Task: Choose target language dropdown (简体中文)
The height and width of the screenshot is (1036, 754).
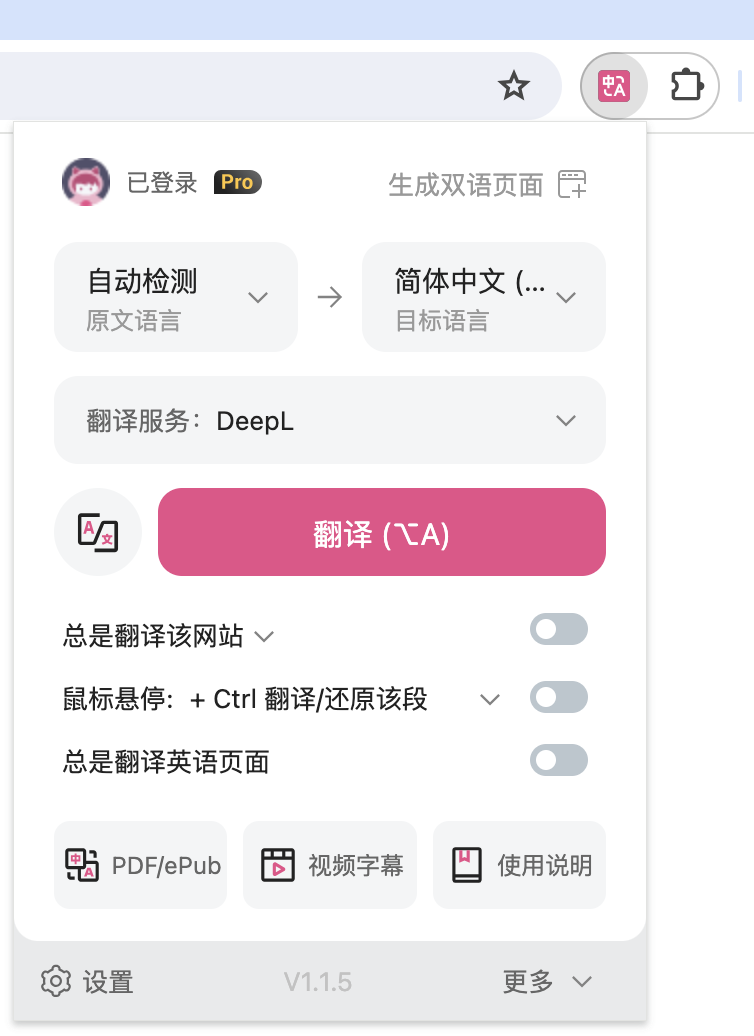Action: 484,297
